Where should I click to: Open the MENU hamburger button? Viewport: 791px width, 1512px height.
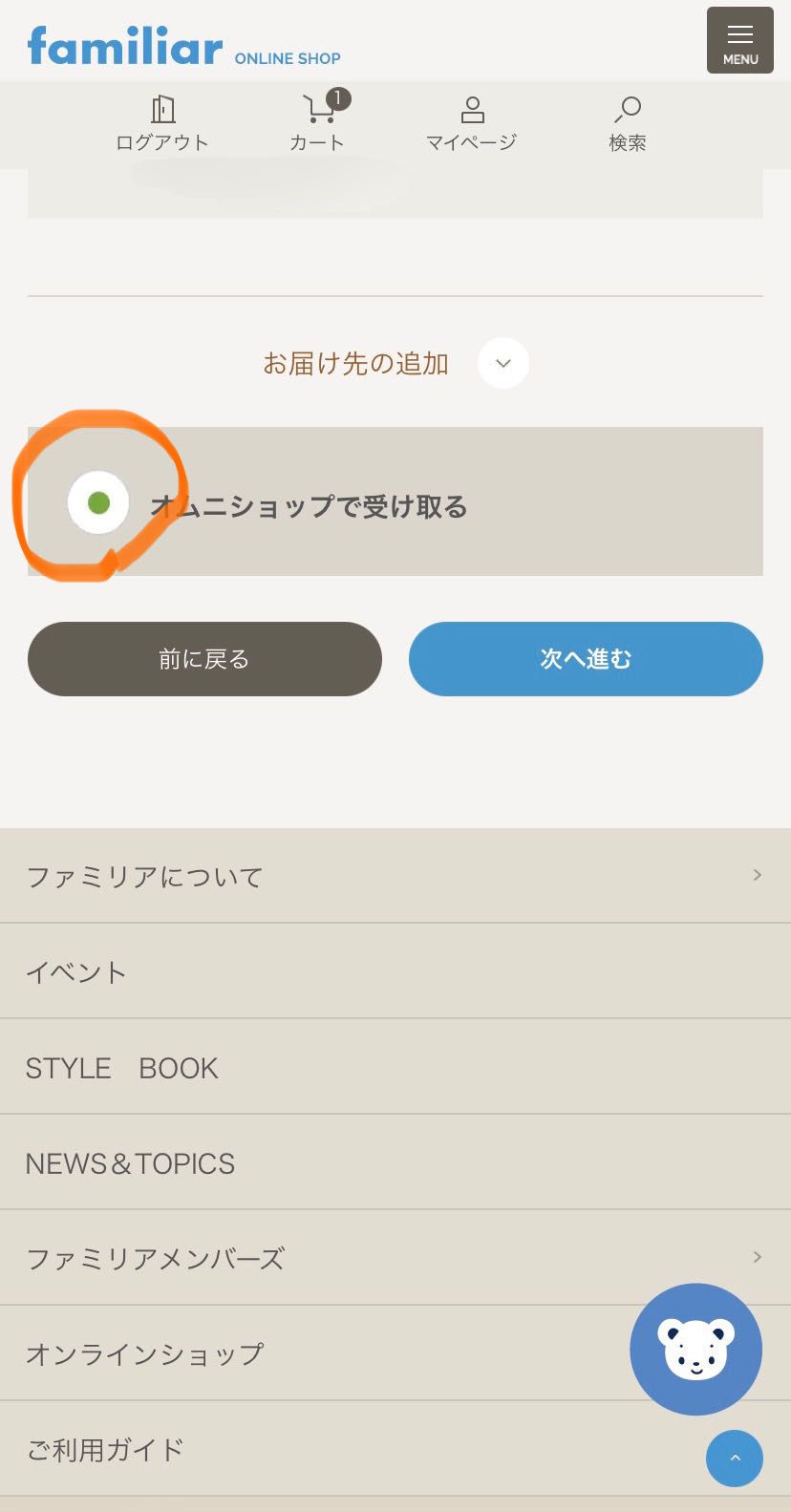pos(739,40)
